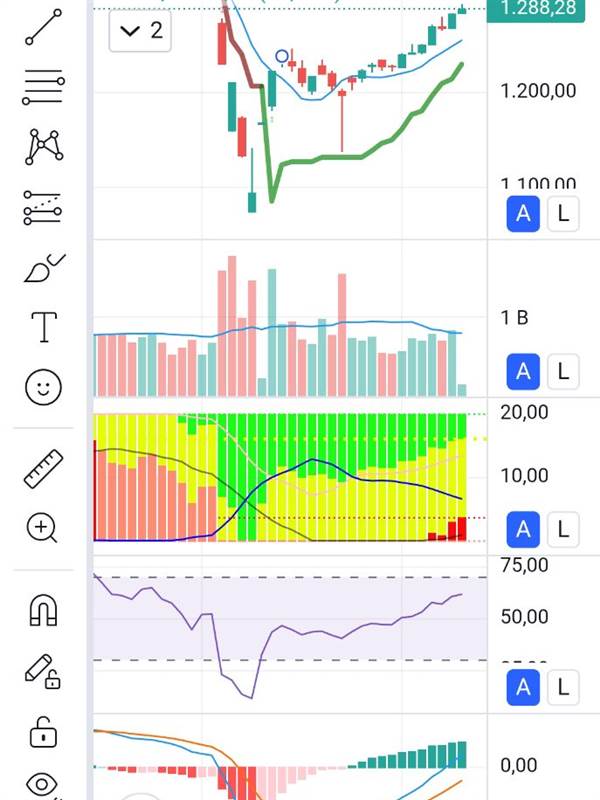Lock all drawings with the padlock
This screenshot has width=600, height=800.
43,731
